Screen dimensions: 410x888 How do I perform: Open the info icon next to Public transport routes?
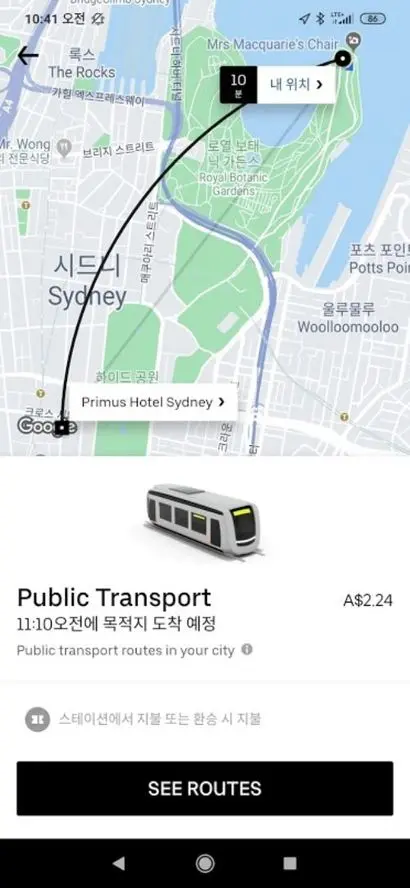coord(247,650)
